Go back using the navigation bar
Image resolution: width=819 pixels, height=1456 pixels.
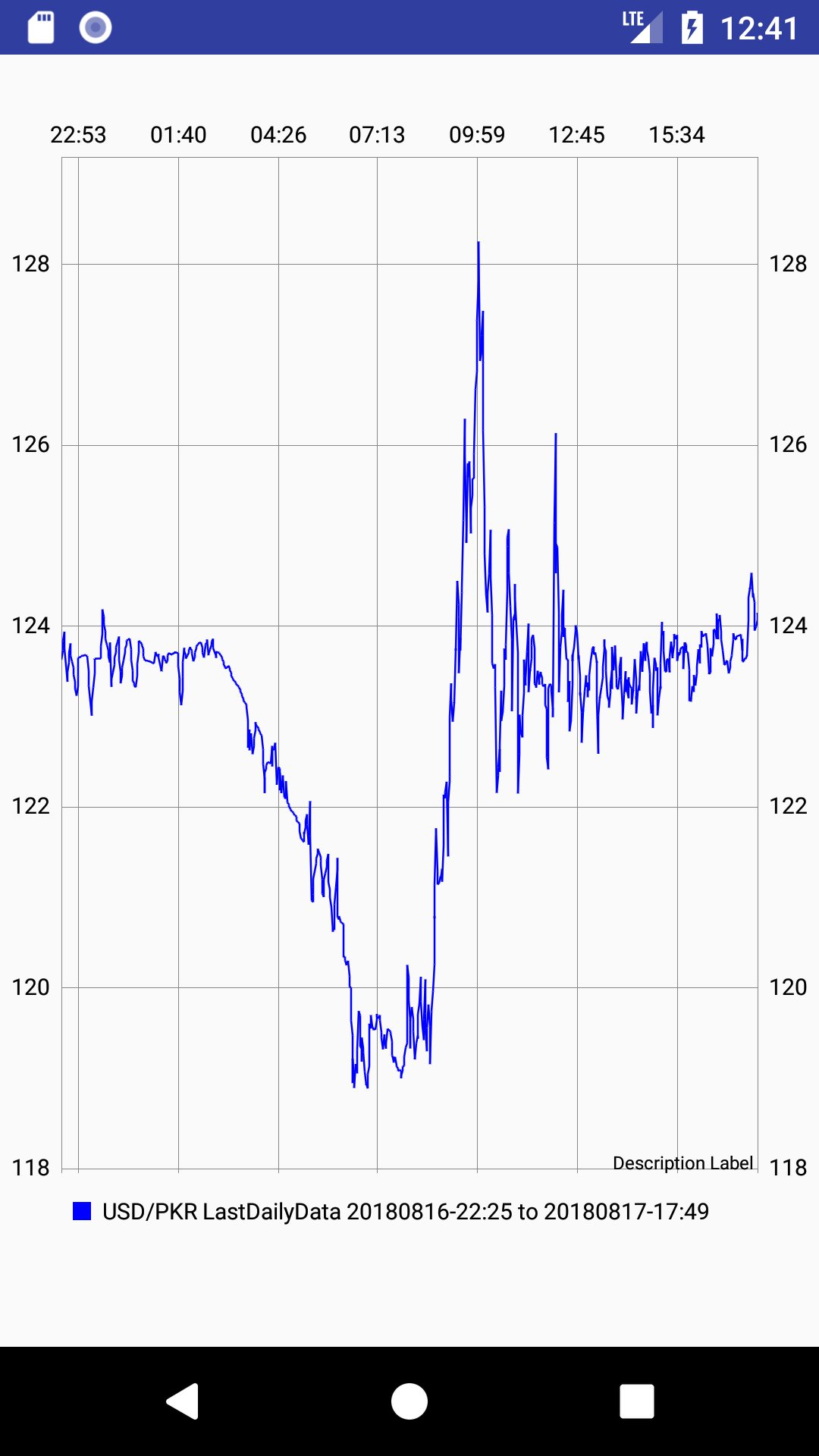coord(183,1401)
